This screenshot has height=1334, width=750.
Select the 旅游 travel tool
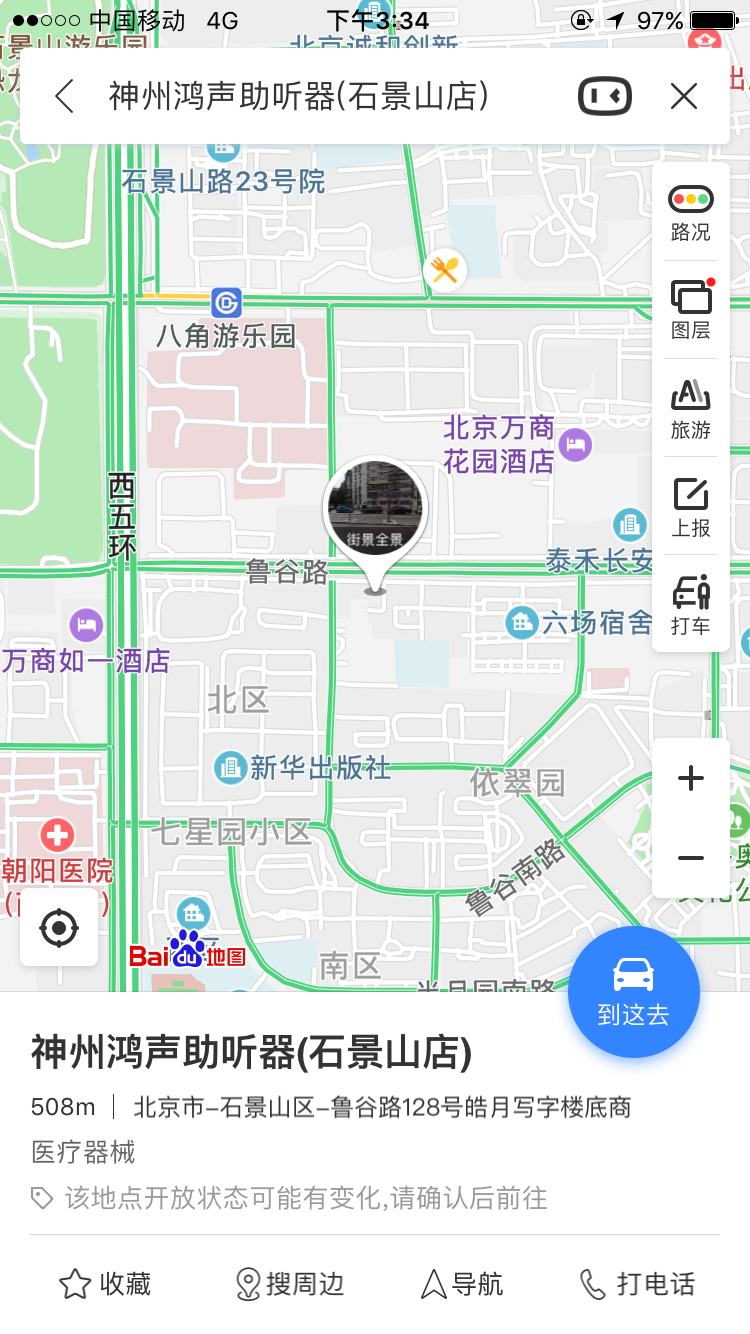(691, 409)
